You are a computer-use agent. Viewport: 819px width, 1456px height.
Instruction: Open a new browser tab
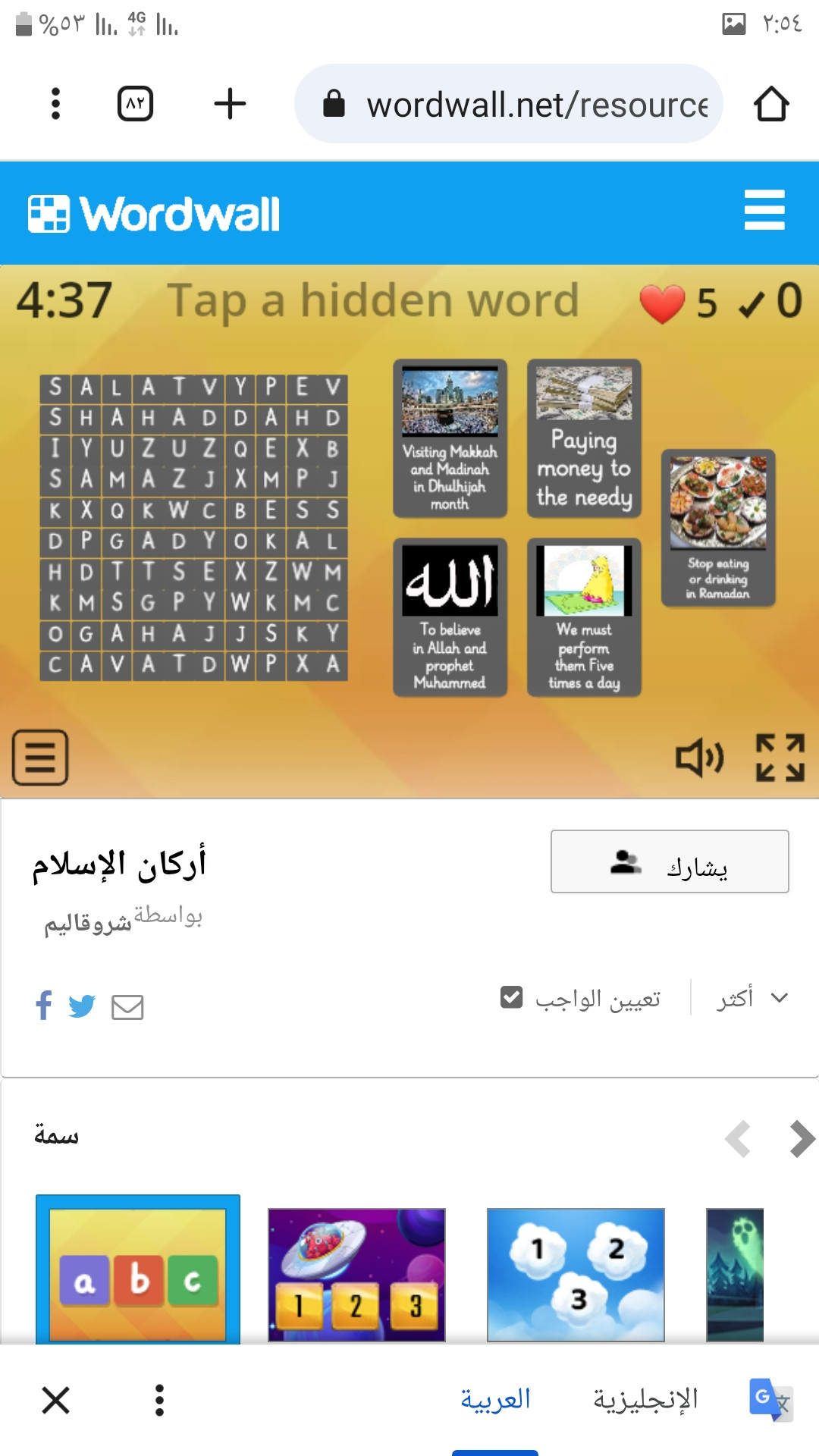pos(230,104)
